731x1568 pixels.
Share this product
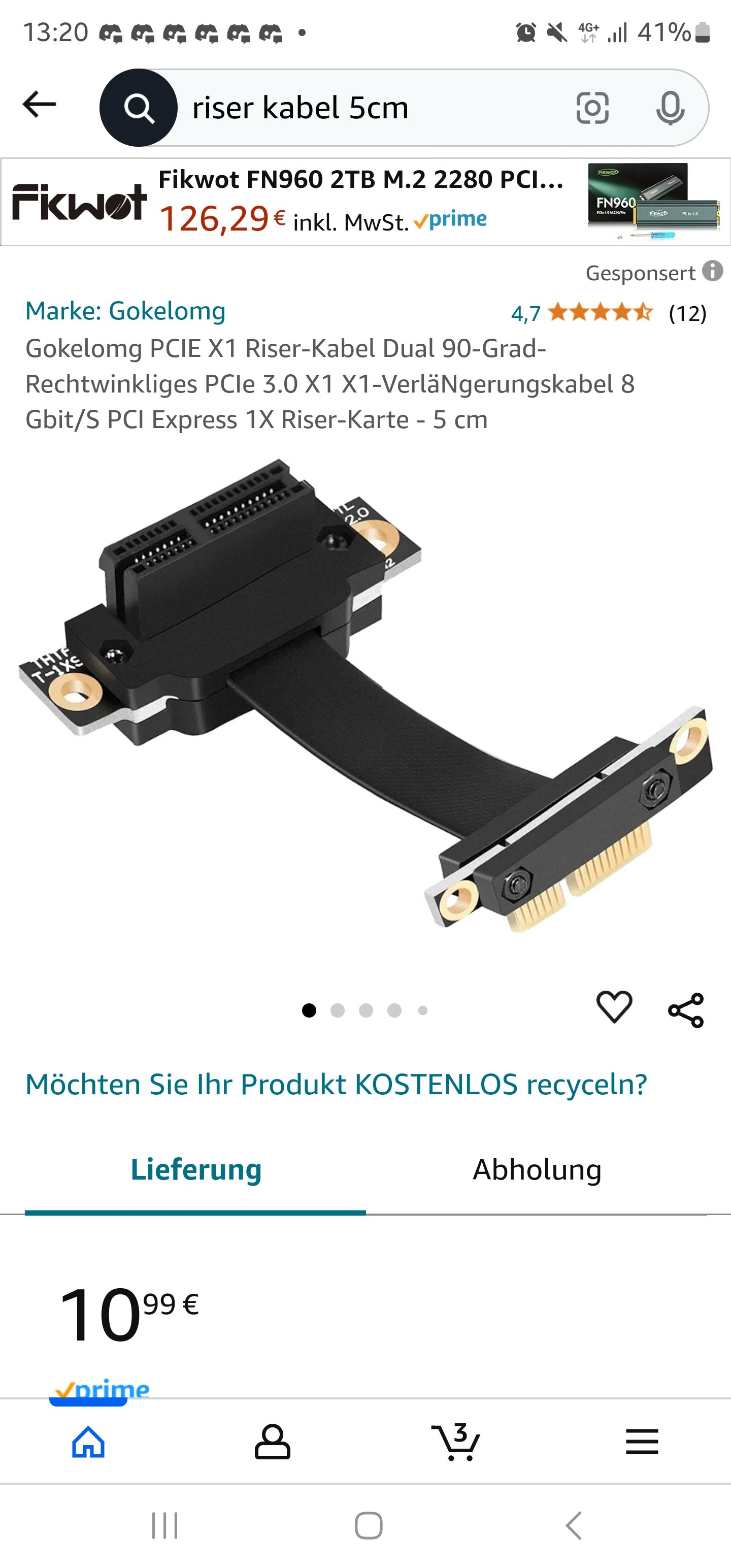(x=686, y=1010)
